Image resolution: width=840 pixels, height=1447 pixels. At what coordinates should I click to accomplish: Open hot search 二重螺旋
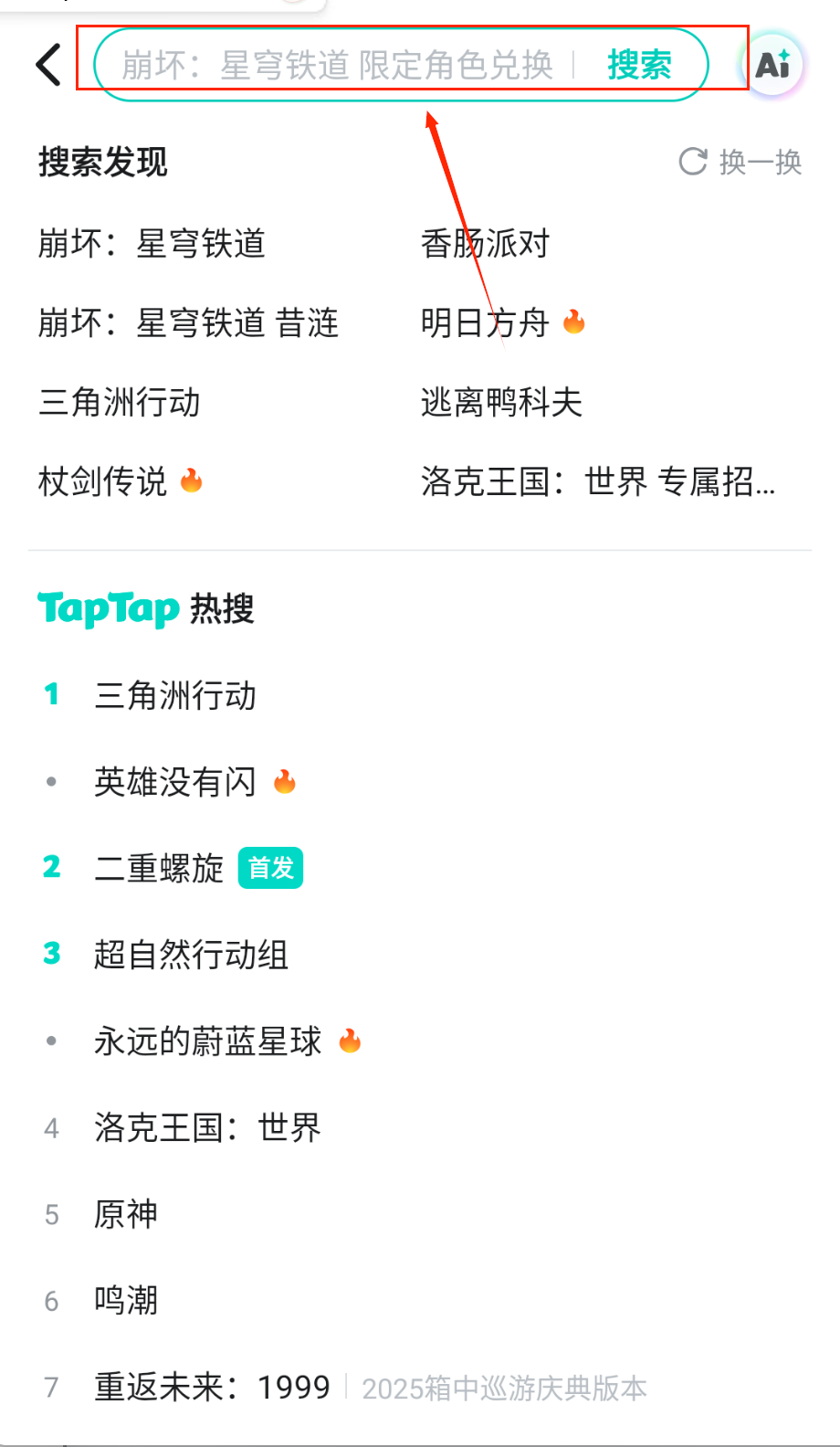[x=160, y=868]
